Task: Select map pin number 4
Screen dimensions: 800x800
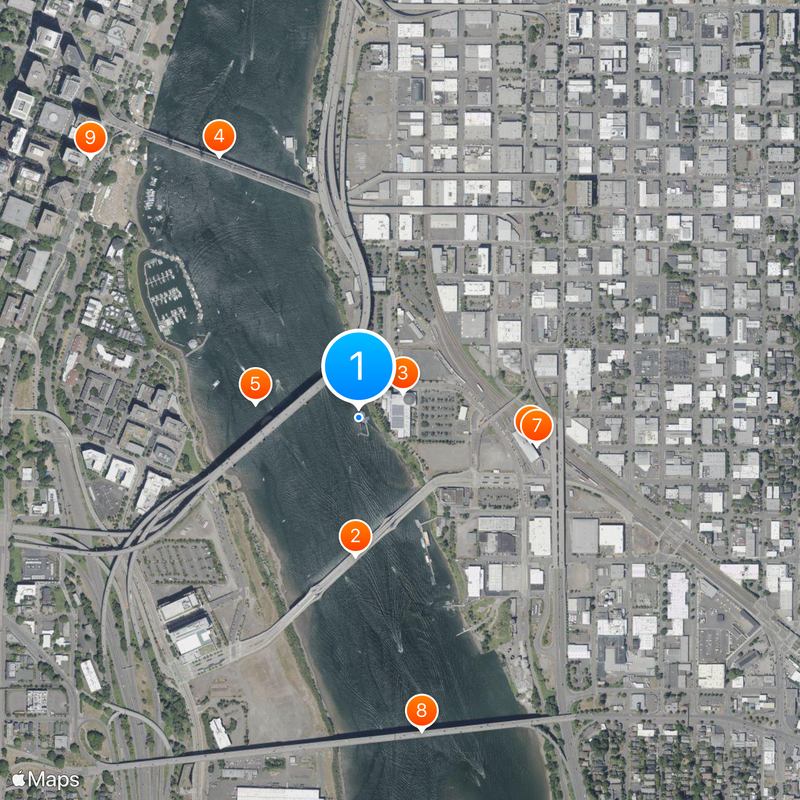Action: click(219, 135)
